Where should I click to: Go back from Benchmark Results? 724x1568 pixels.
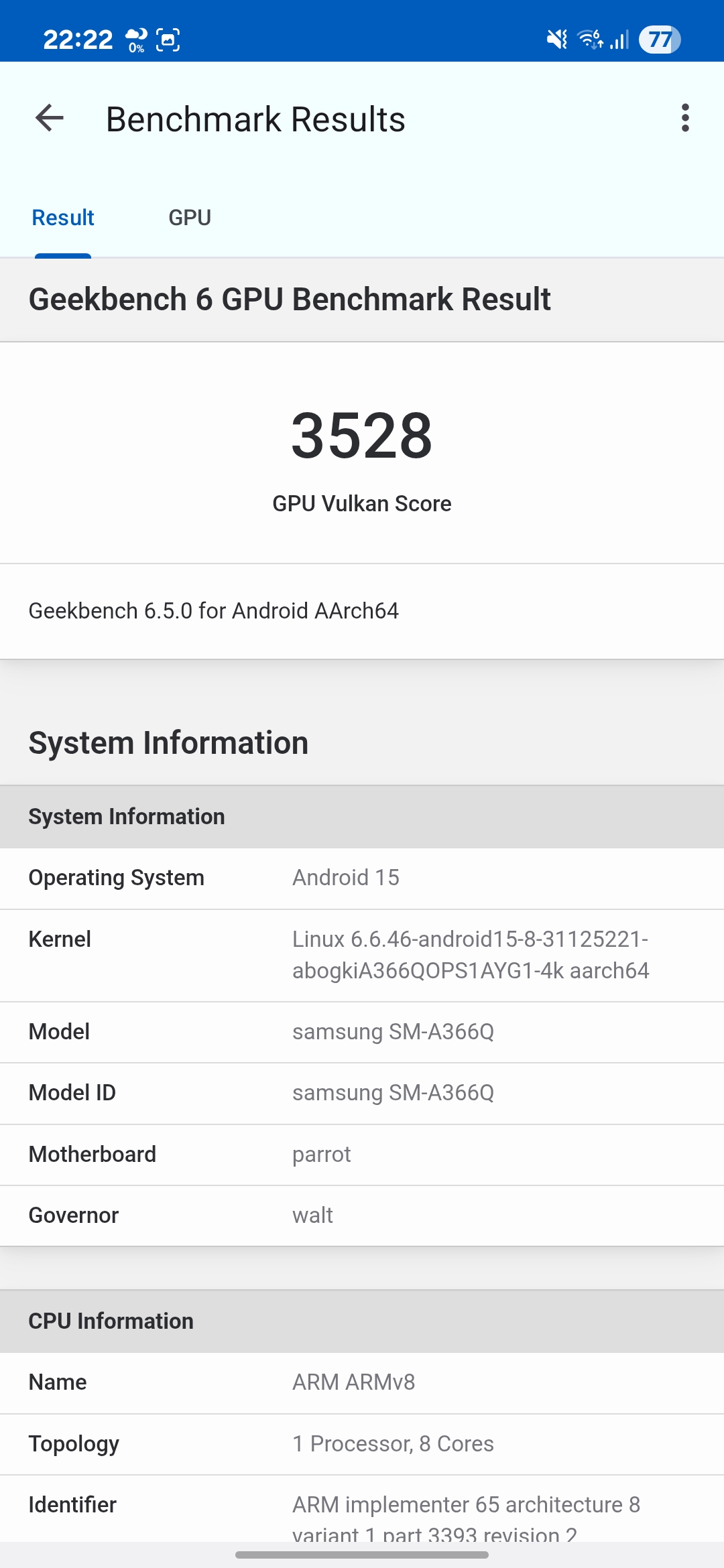[50, 119]
